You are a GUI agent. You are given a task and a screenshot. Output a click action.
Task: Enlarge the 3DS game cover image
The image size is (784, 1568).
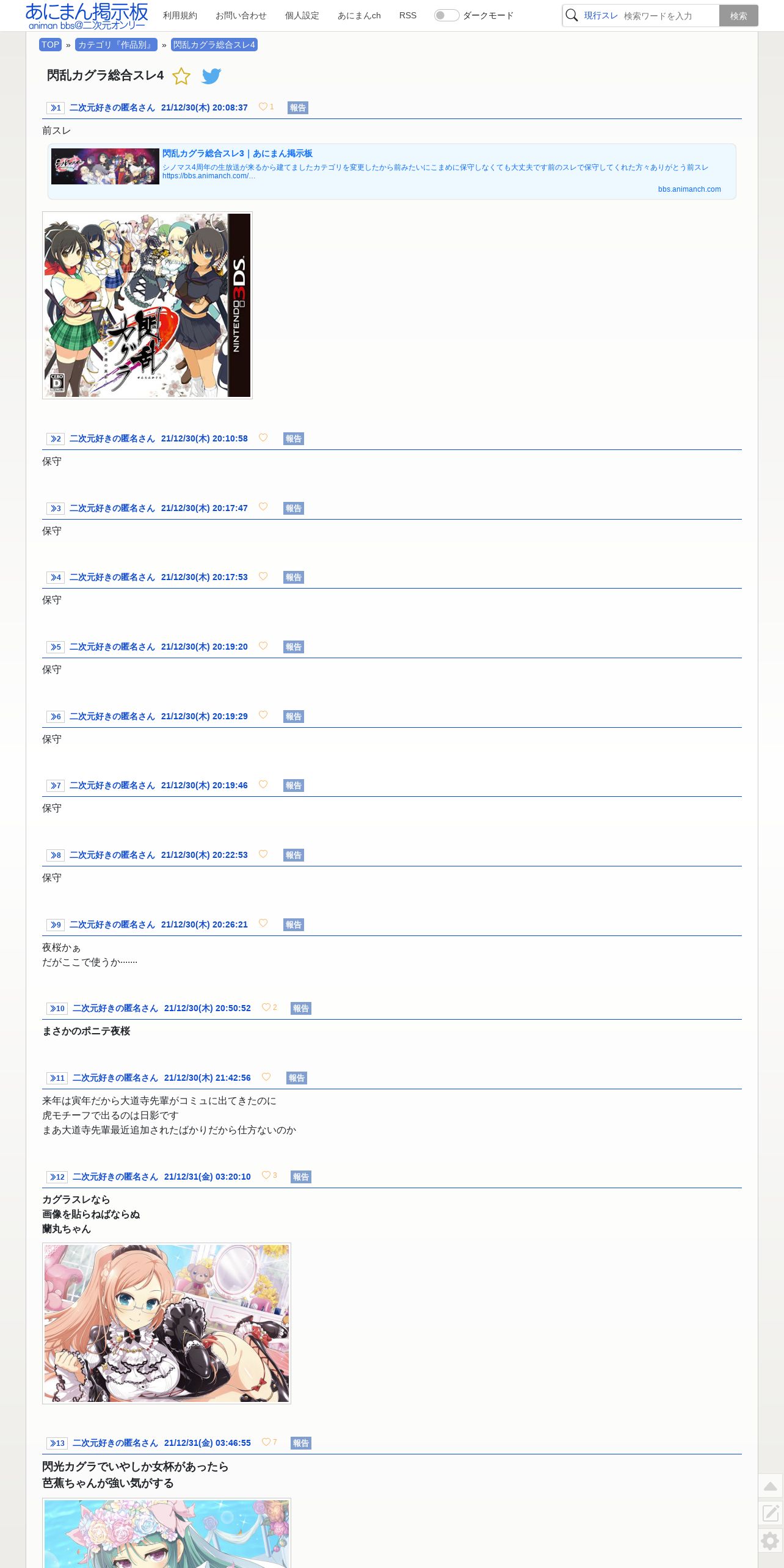point(147,305)
